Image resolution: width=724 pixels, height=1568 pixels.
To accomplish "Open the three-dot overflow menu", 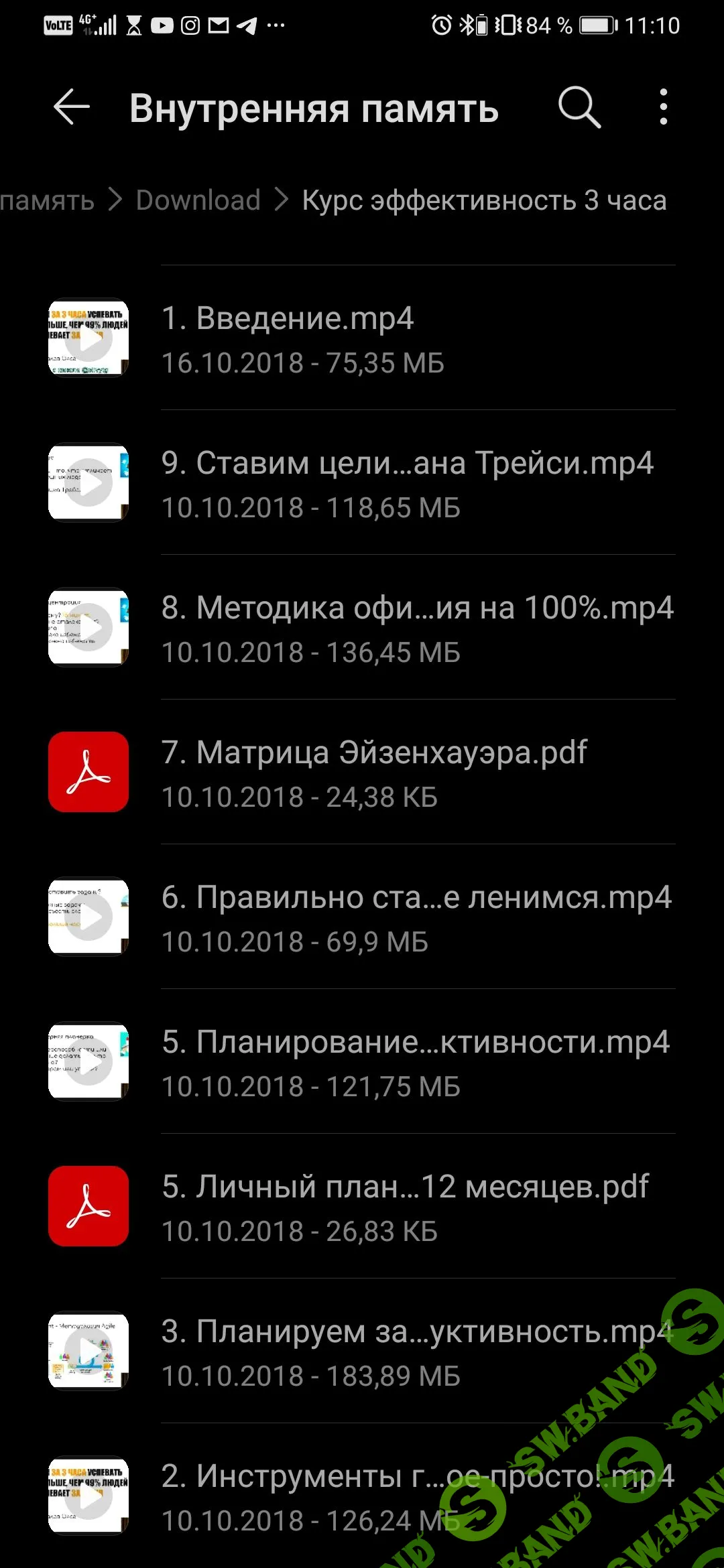I will (x=663, y=107).
